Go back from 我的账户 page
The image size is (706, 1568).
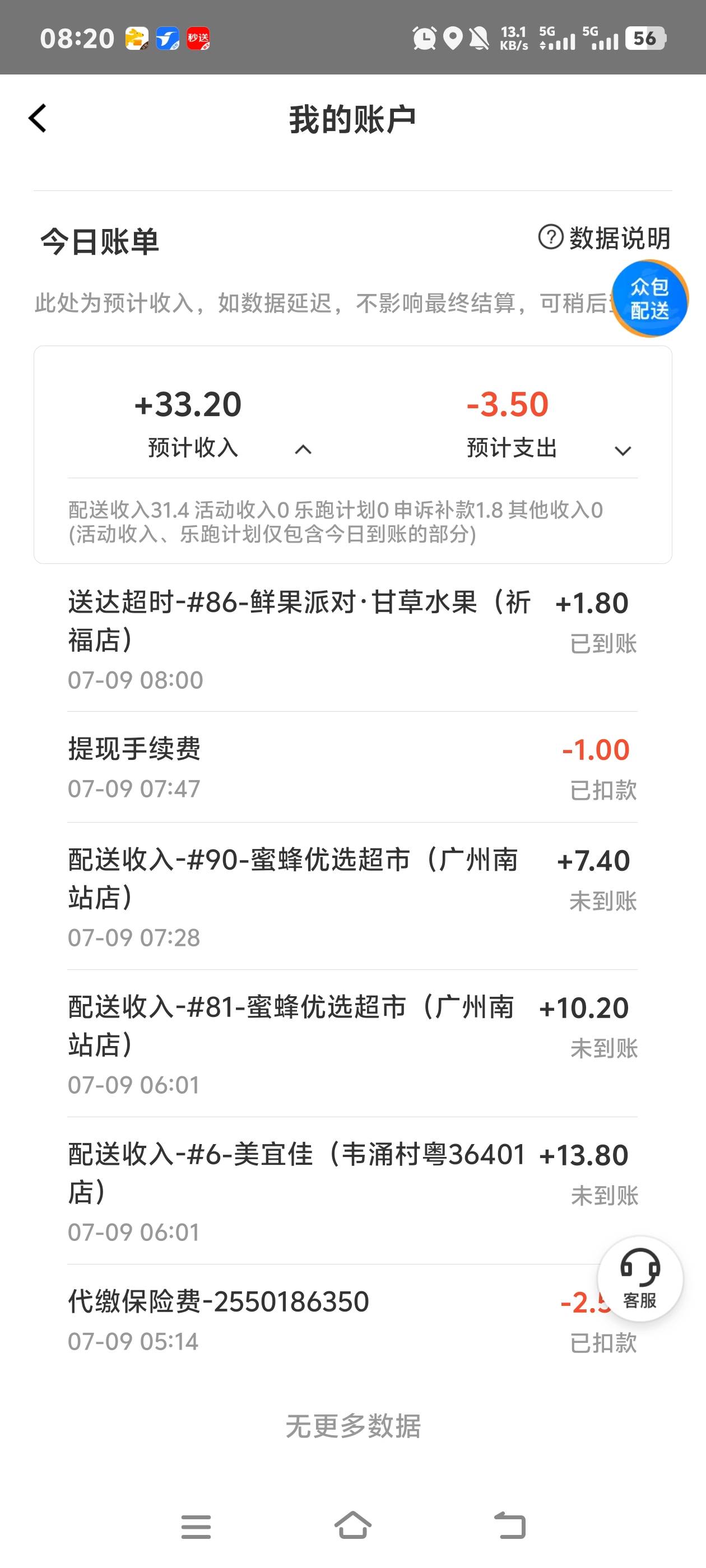38,118
